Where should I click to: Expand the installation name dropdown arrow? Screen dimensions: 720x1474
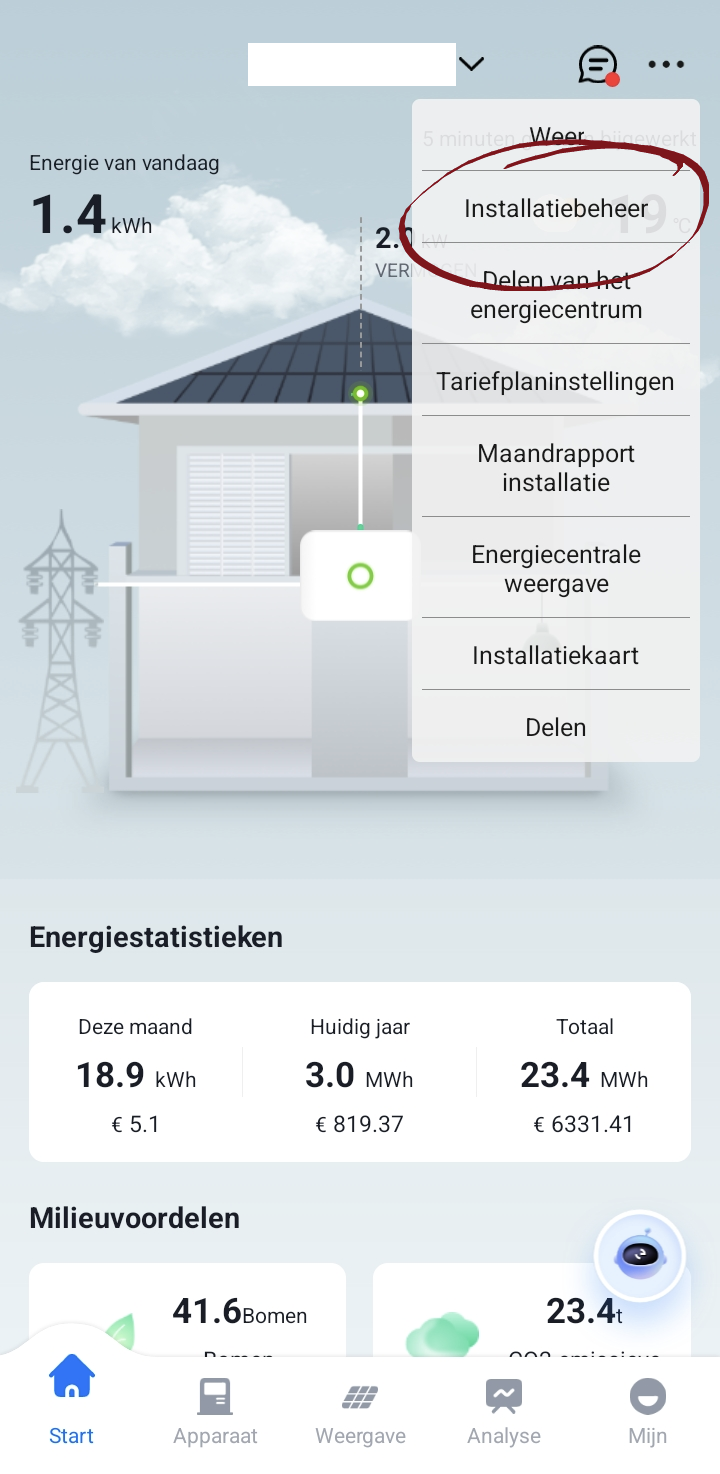tap(471, 64)
